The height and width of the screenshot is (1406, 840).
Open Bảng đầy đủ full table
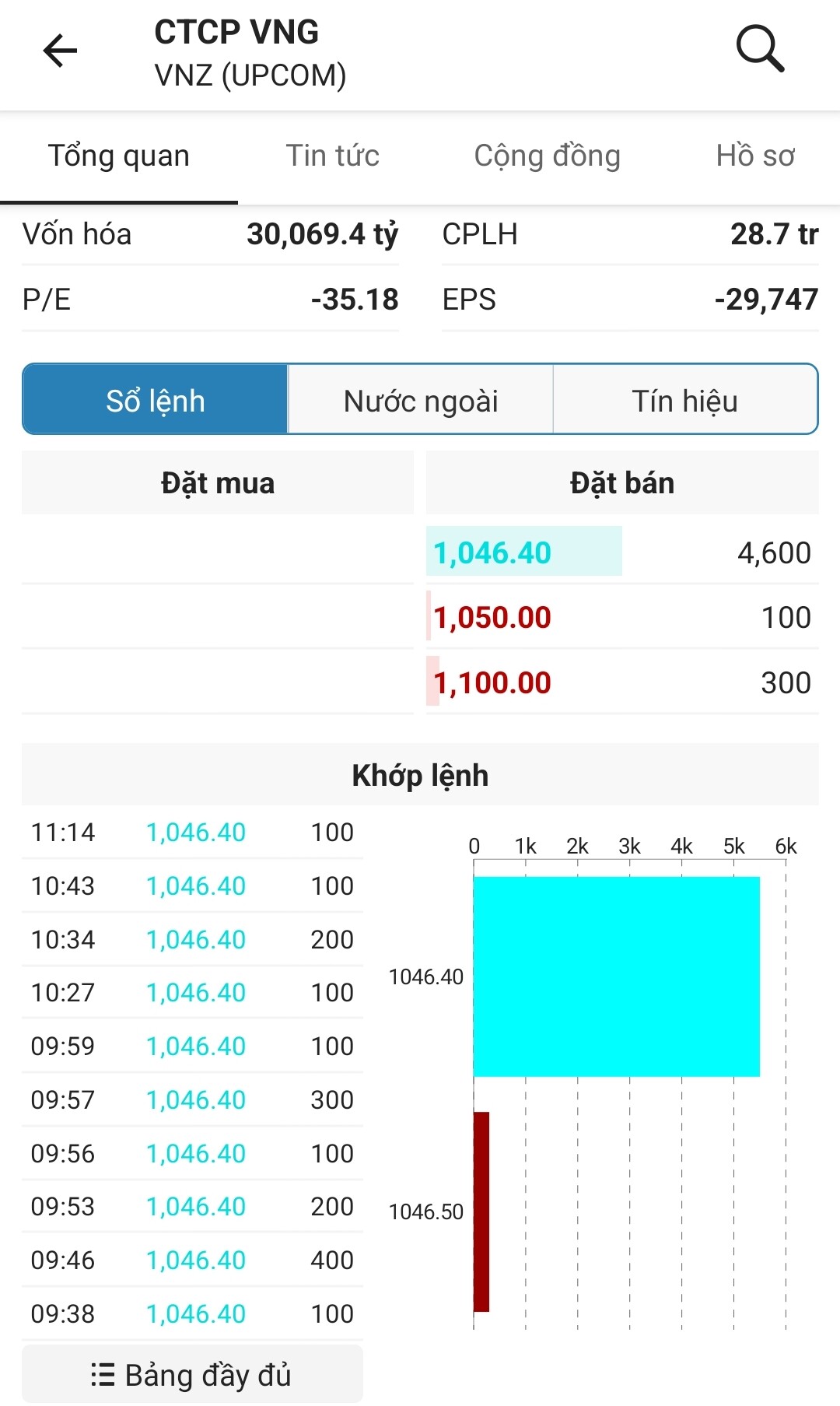pos(192,1375)
